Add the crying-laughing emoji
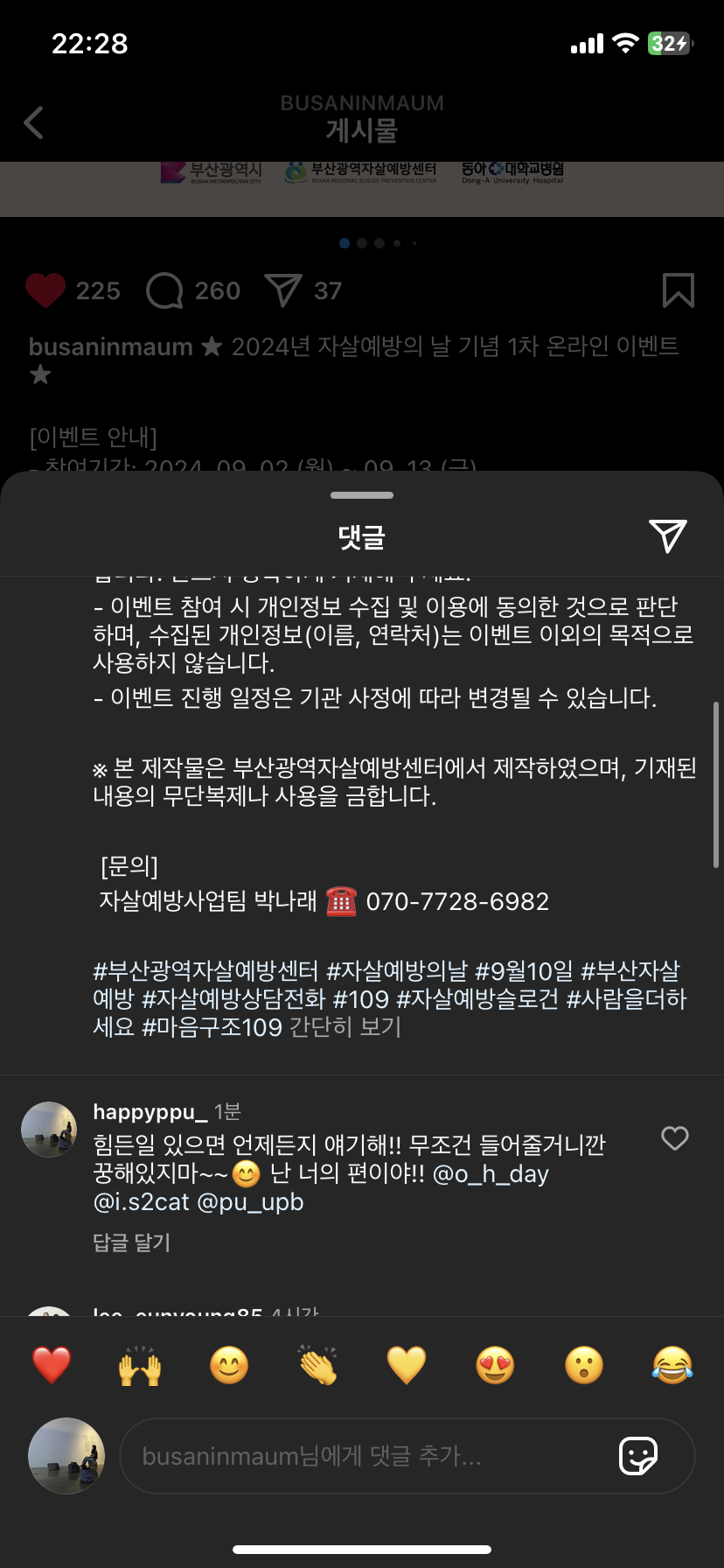 coord(672,1365)
